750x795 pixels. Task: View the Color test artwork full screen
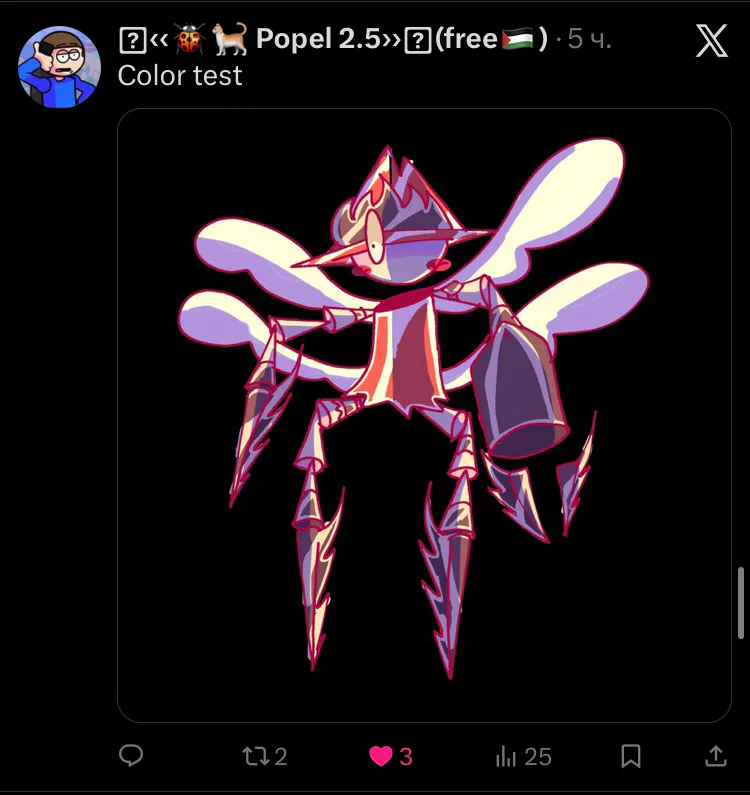tap(424, 415)
